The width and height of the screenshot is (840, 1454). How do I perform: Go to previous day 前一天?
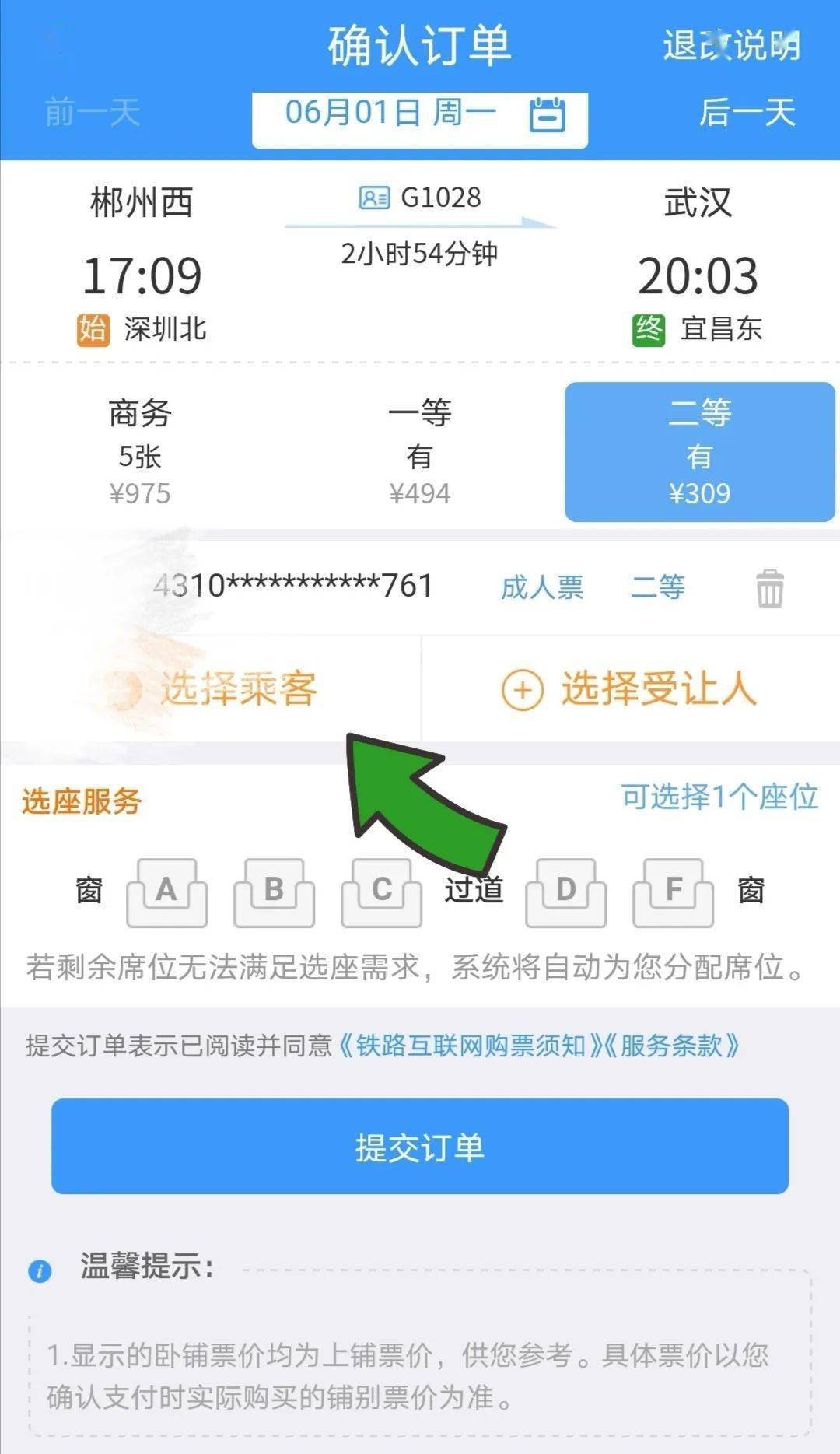click(92, 113)
